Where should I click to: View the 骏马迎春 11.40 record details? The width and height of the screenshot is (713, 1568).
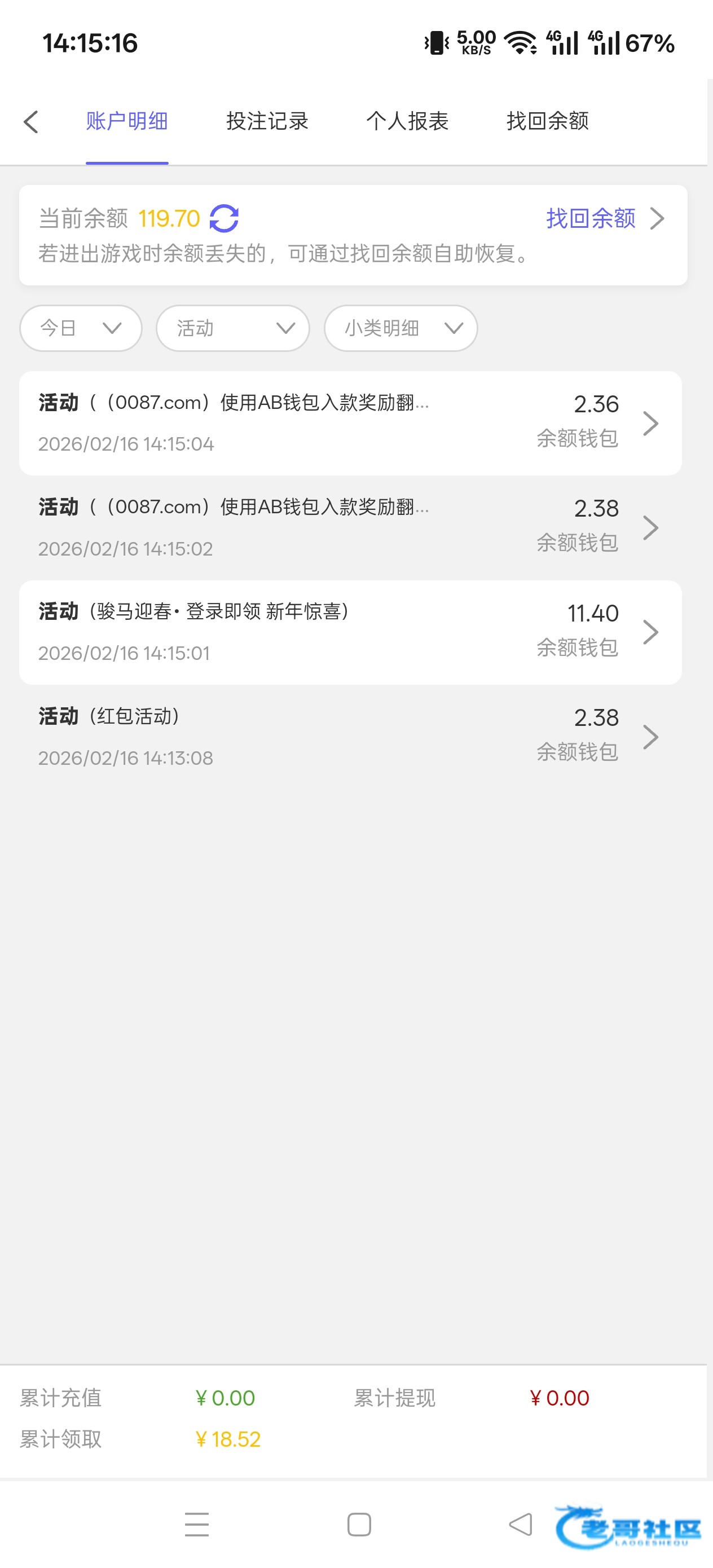click(350, 632)
